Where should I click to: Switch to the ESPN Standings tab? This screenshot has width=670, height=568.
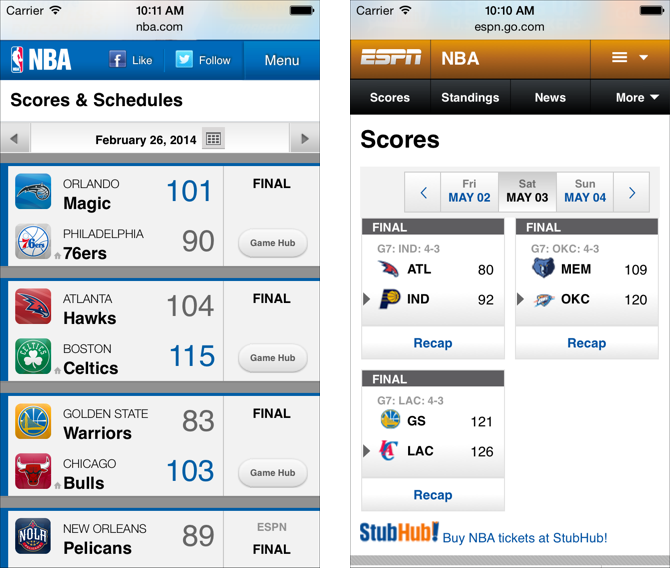click(x=470, y=98)
